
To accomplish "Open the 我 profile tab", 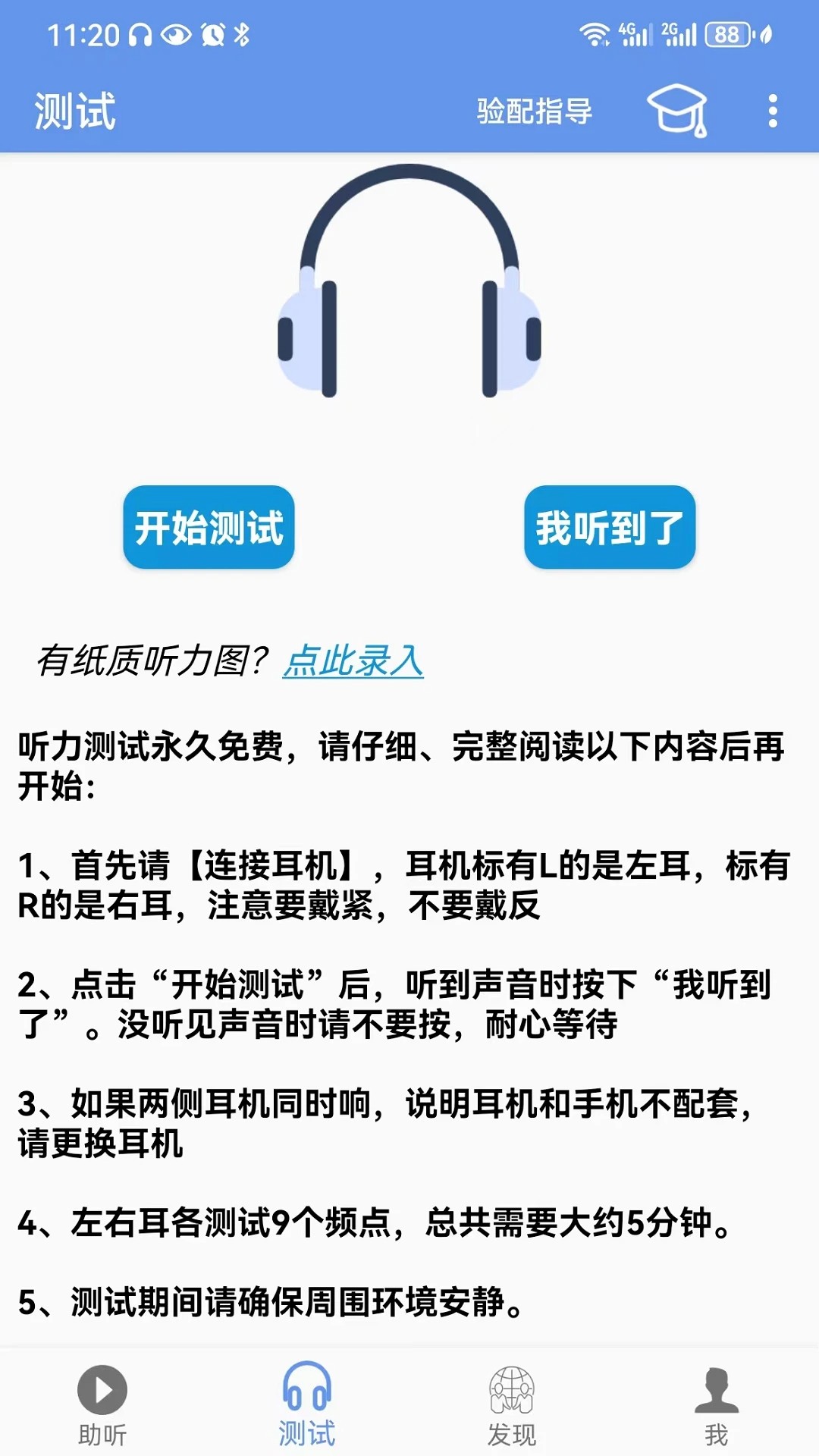I will (x=717, y=1404).
